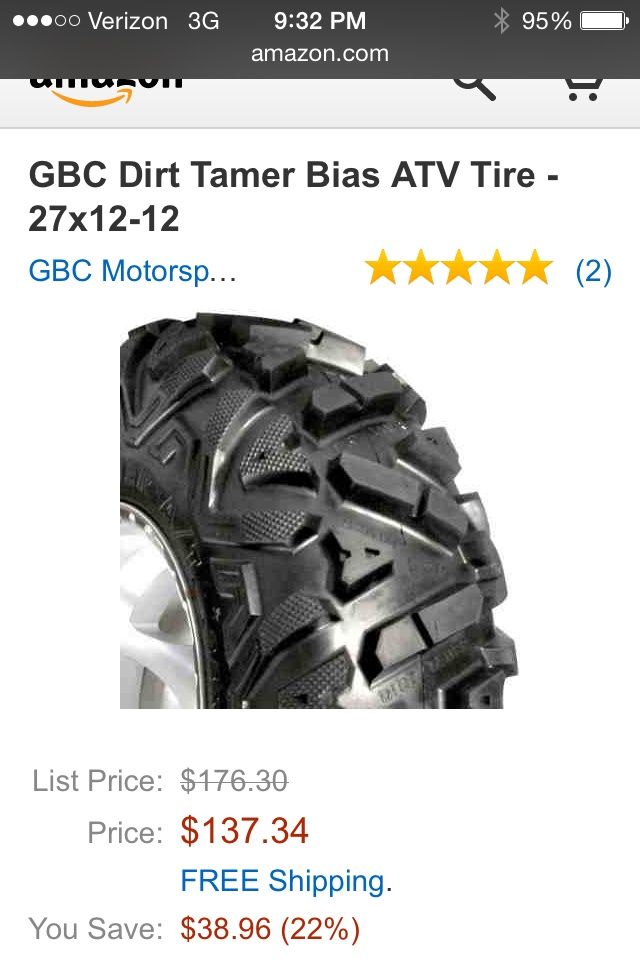
Task: View the two customer reviews
Action: pyautogui.click(x=593, y=270)
